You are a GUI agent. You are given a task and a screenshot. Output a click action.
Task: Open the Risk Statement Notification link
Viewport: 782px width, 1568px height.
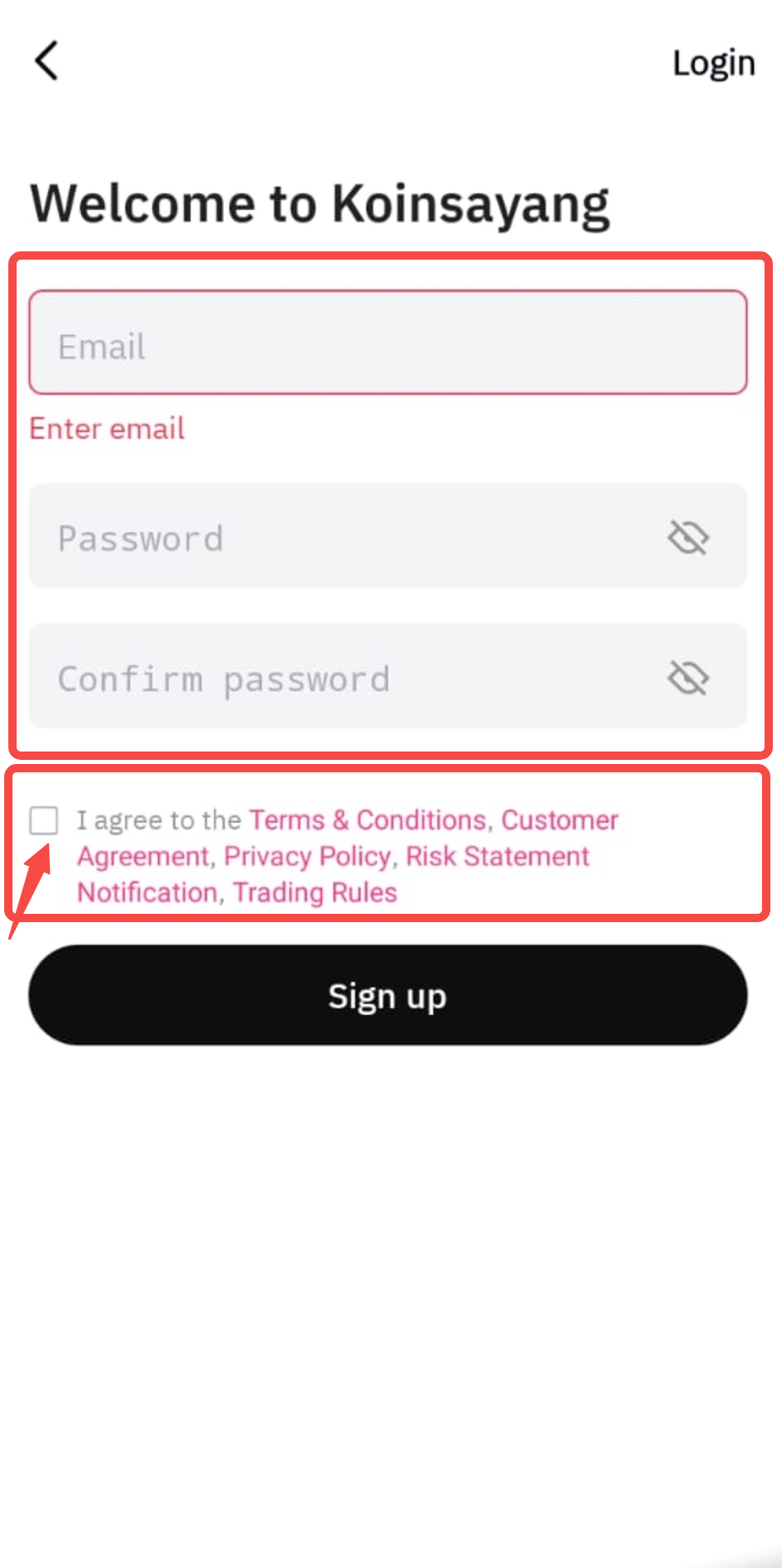pyautogui.click(x=497, y=856)
